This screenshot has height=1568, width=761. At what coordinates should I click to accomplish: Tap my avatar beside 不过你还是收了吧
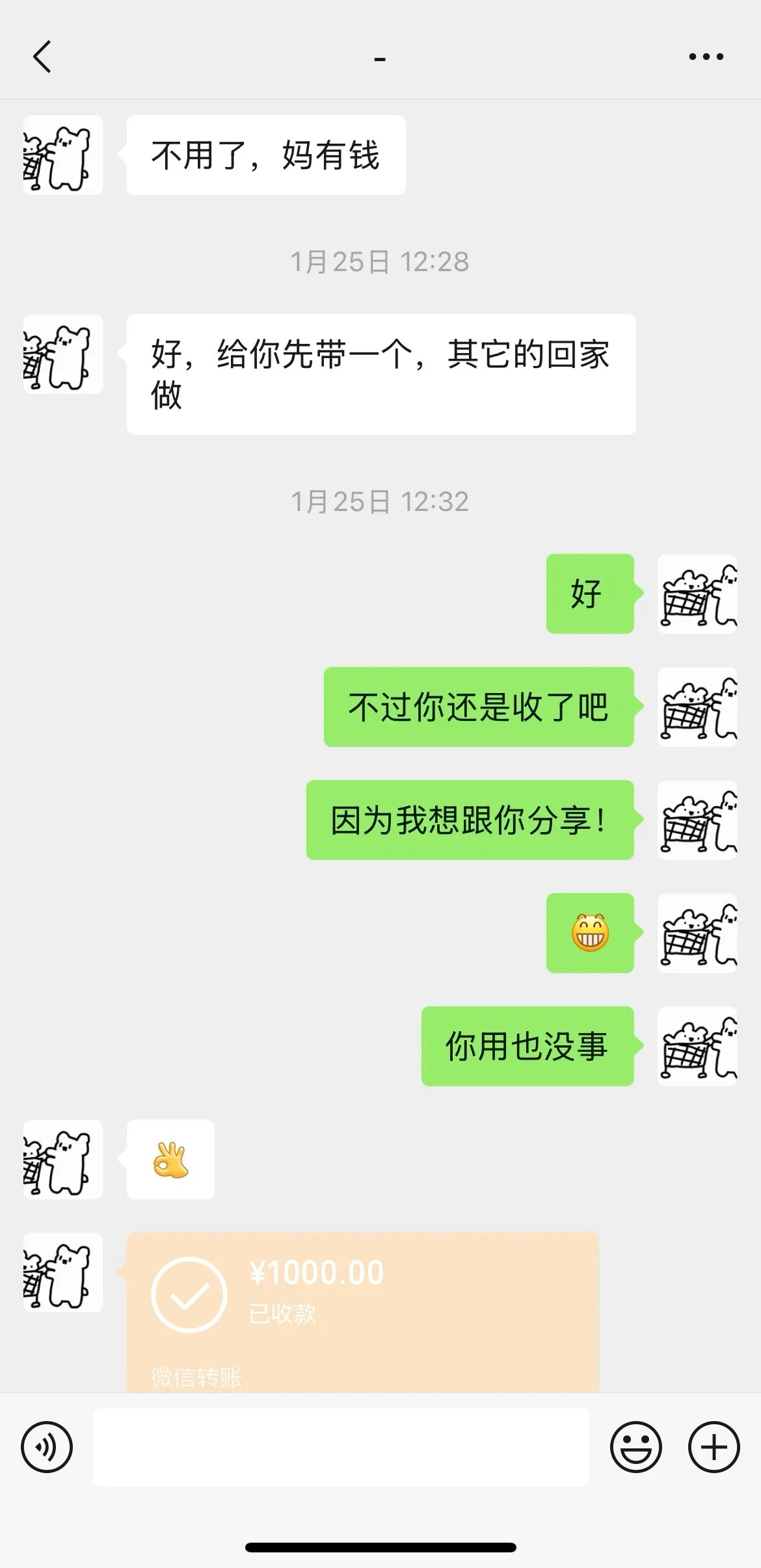(x=697, y=707)
